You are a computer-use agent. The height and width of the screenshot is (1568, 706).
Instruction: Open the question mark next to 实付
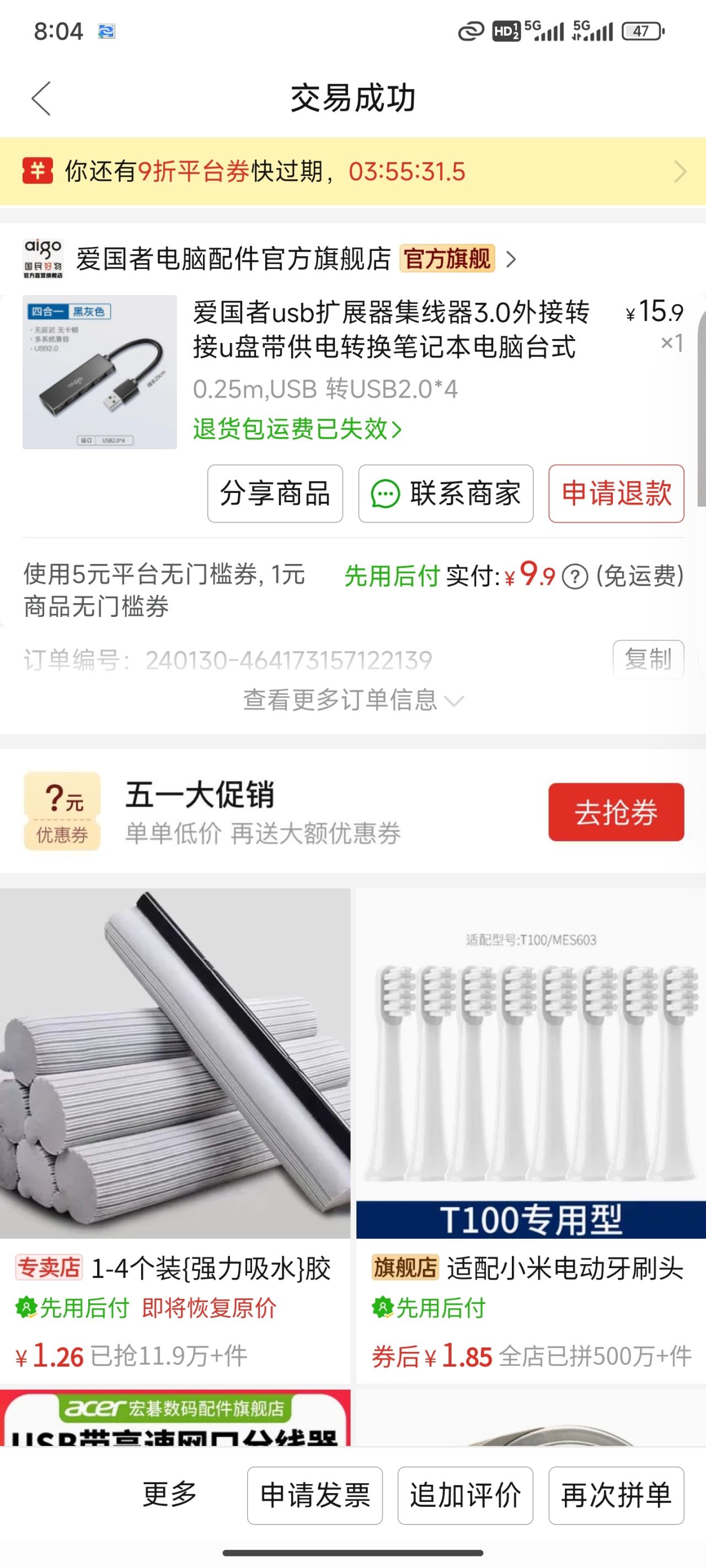pos(574,577)
